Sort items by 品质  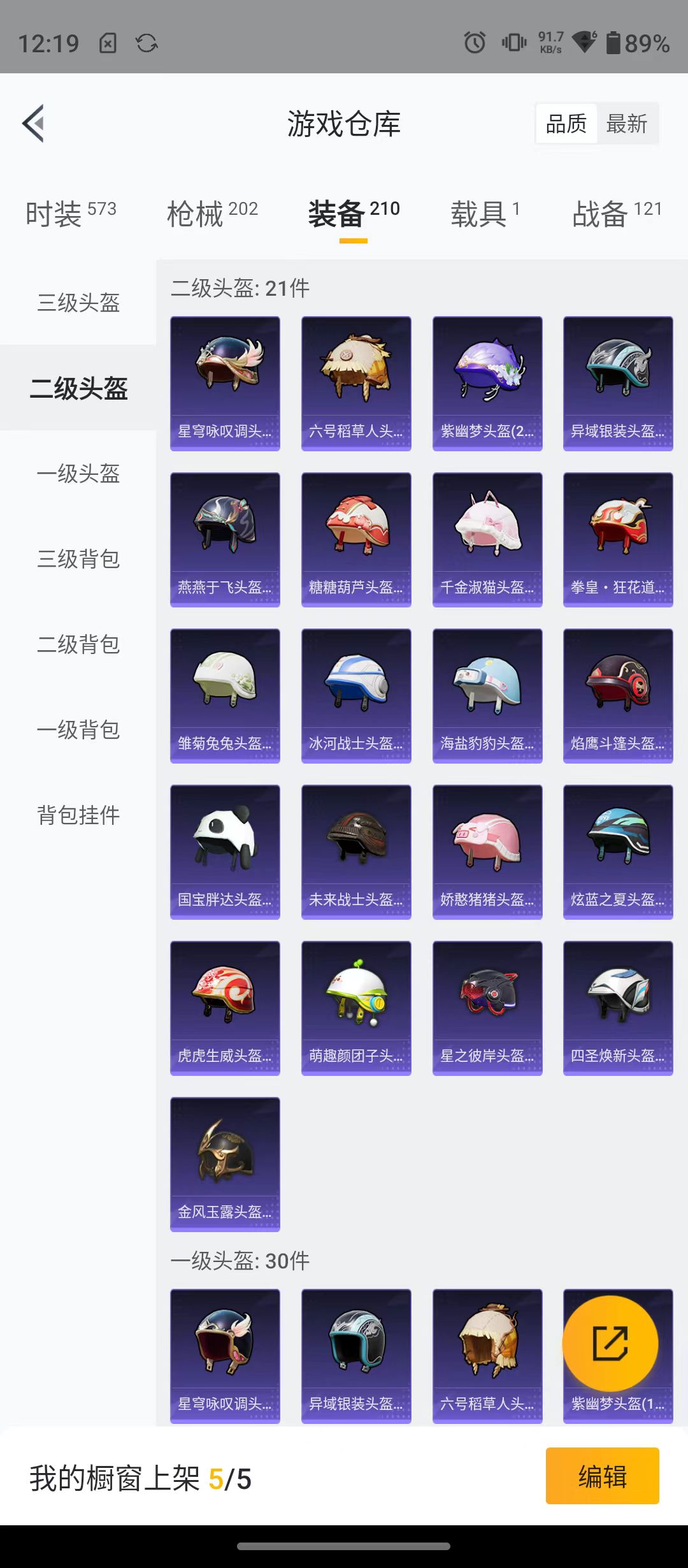[566, 124]
